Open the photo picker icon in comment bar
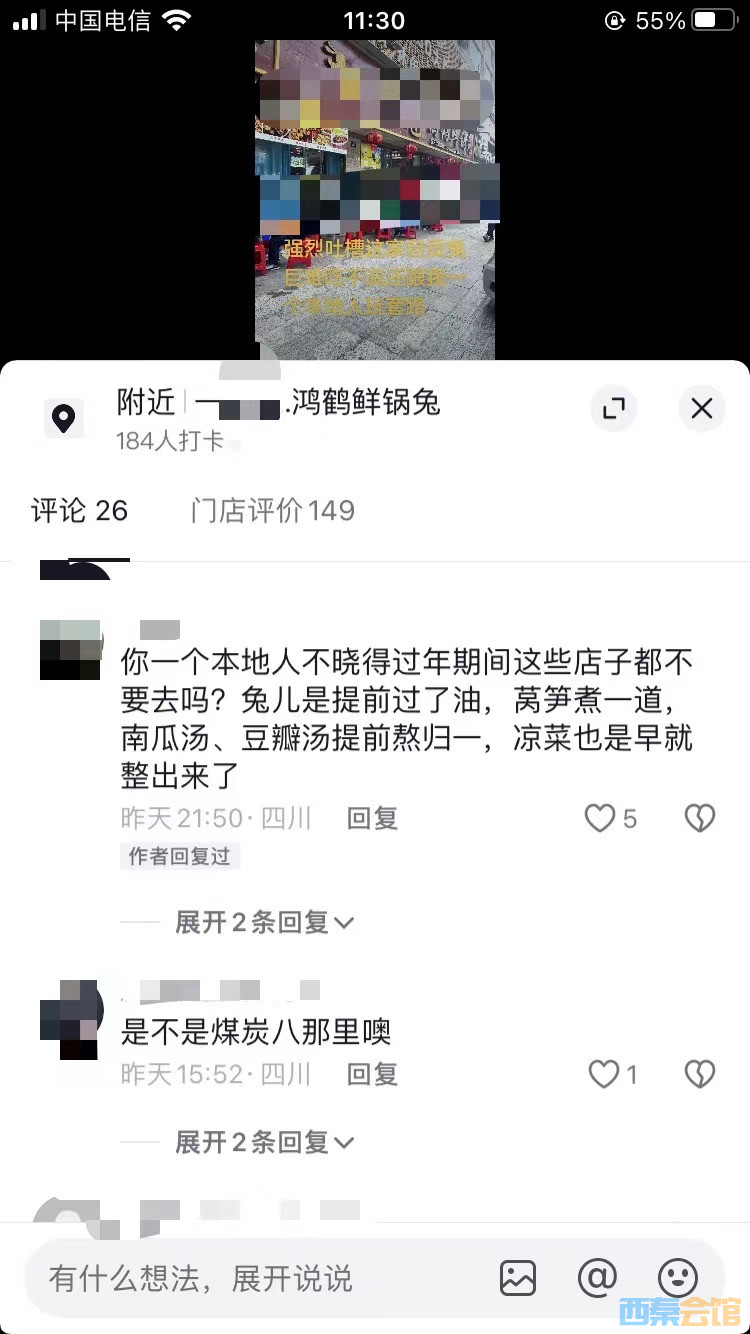Screen dimensions: 750x1334 click(x=518, y=1277)
